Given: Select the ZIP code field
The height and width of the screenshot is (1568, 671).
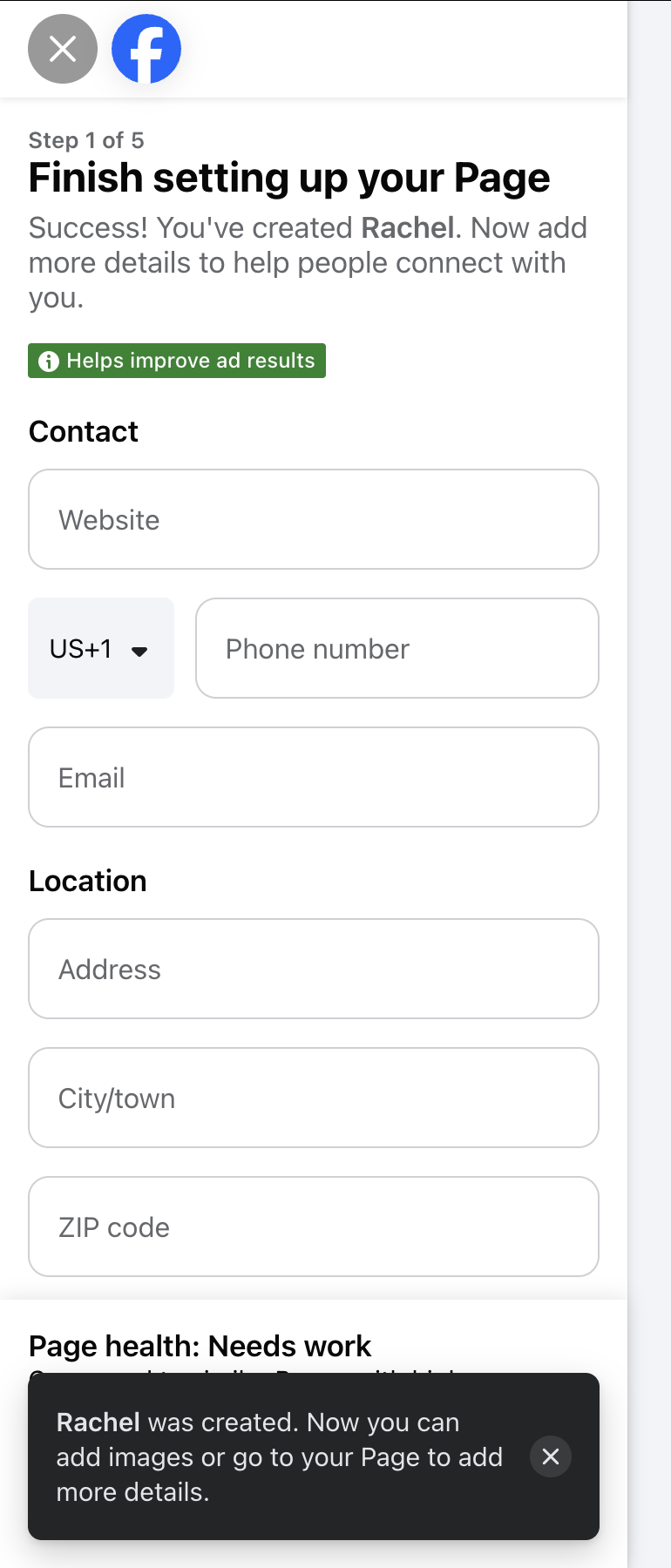Looking at the screenshot, I should (314, 1227).
